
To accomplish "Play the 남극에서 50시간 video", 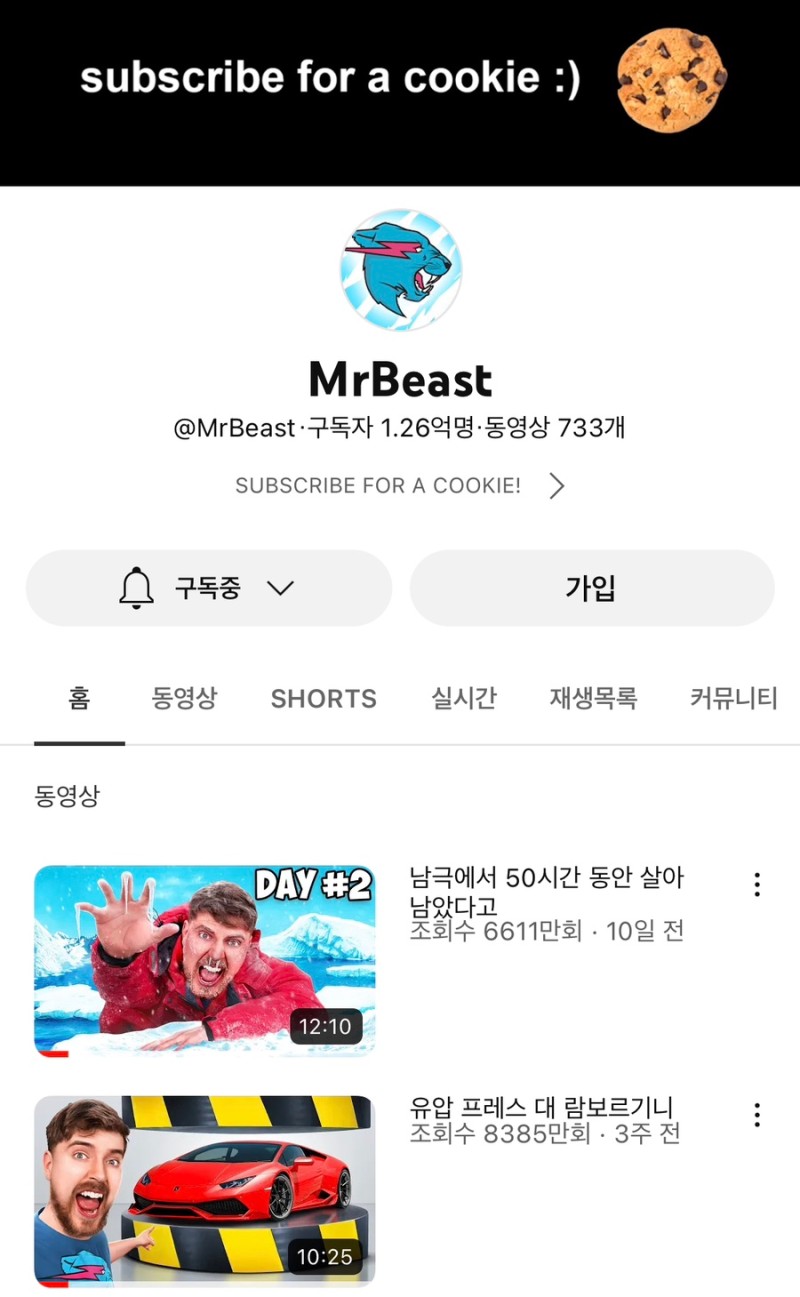I will pos(205,960).
